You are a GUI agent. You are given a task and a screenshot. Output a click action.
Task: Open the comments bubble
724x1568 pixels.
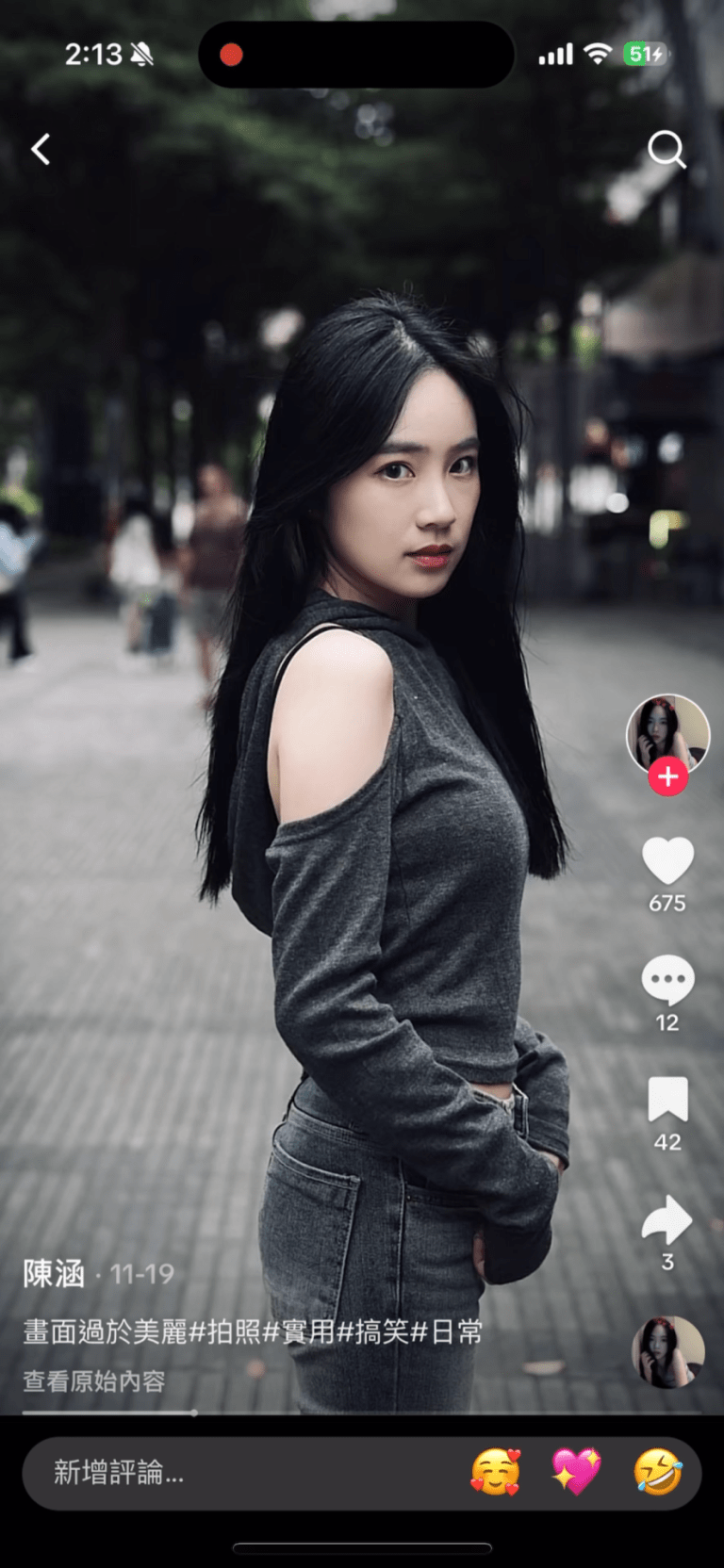[x=667, y=980]
